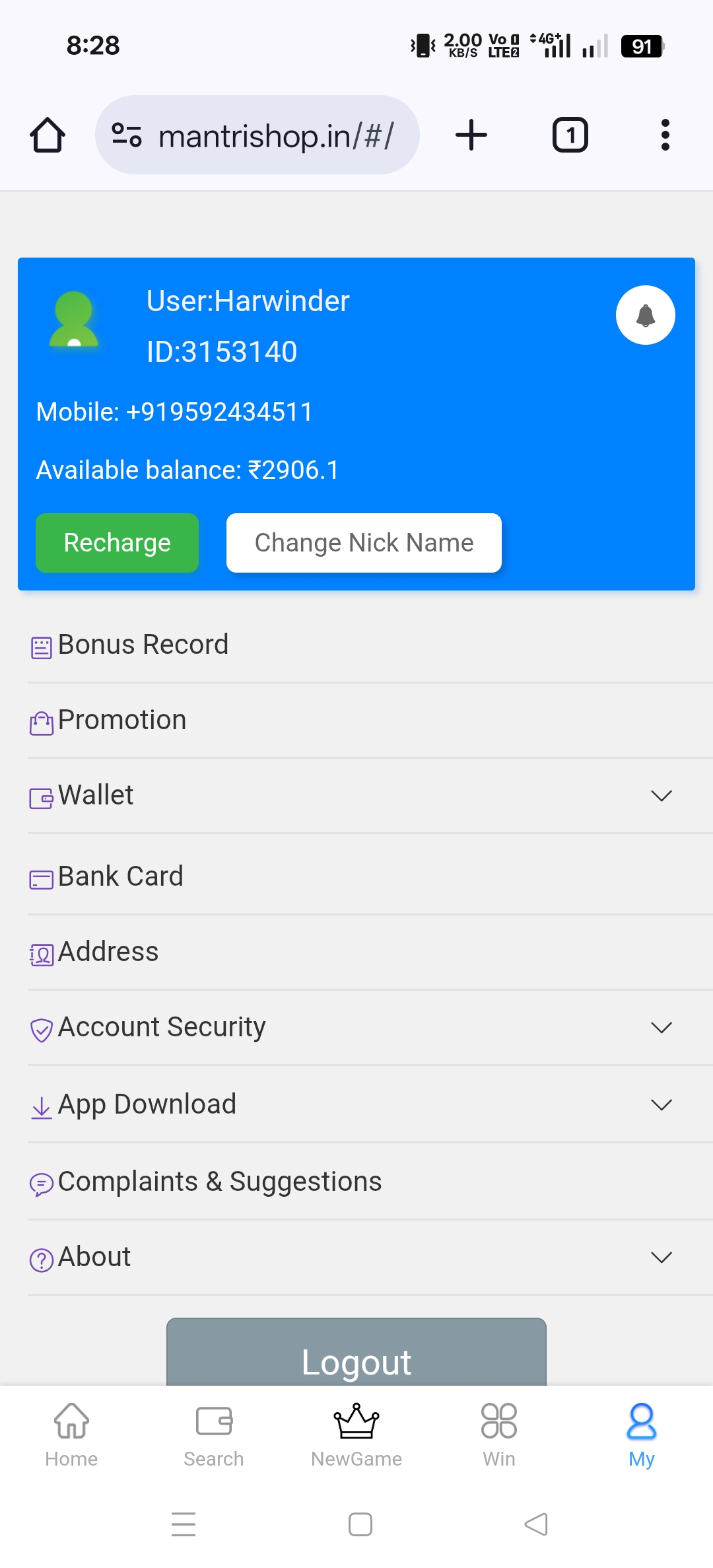Tap Change Nick Name button
This screenshot has height=1568, width=713.
pyautogui.click(x=364, y=543)
